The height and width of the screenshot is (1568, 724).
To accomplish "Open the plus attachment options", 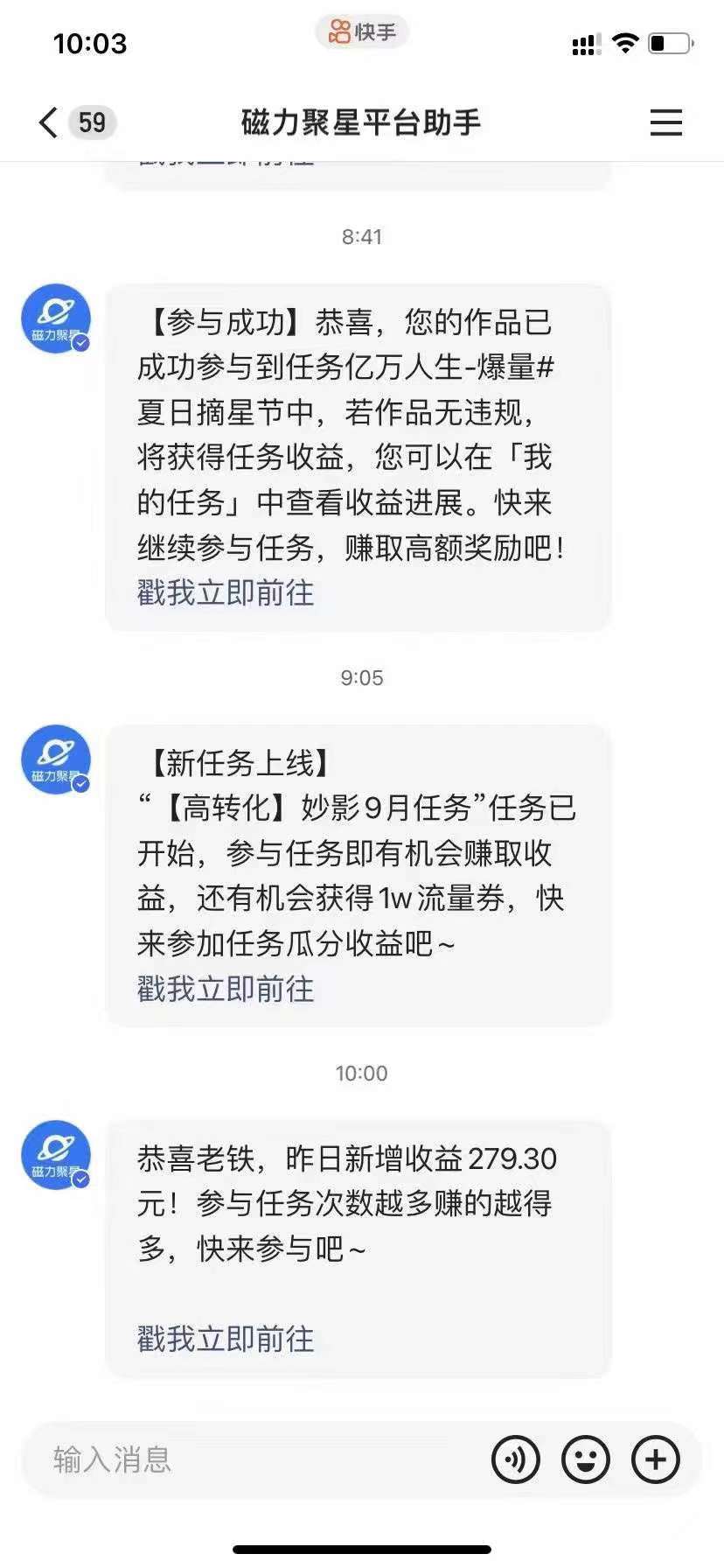I will click(x=656, y=1459).
